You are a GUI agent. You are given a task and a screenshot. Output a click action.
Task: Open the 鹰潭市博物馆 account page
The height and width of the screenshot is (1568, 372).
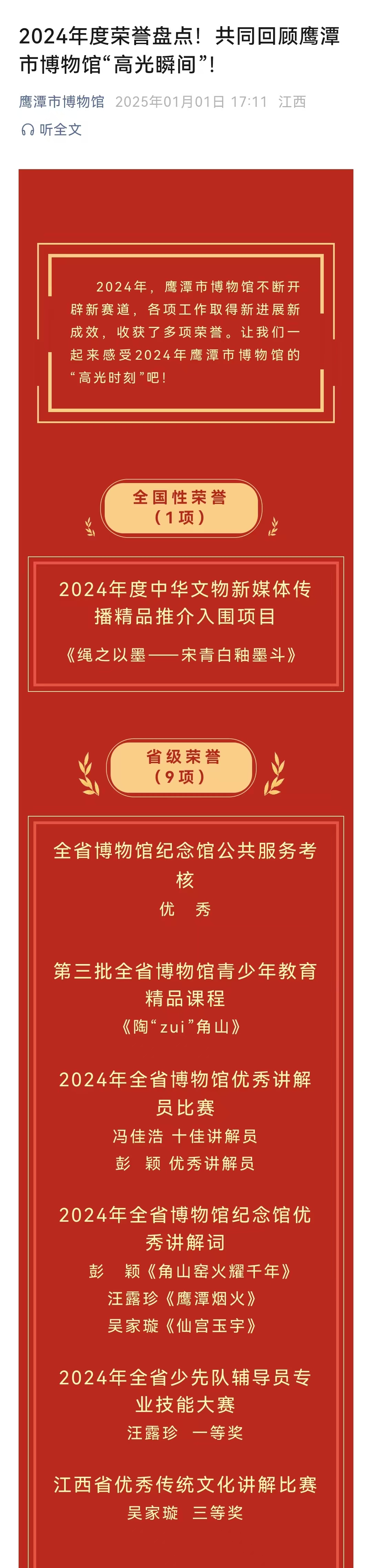62,102
